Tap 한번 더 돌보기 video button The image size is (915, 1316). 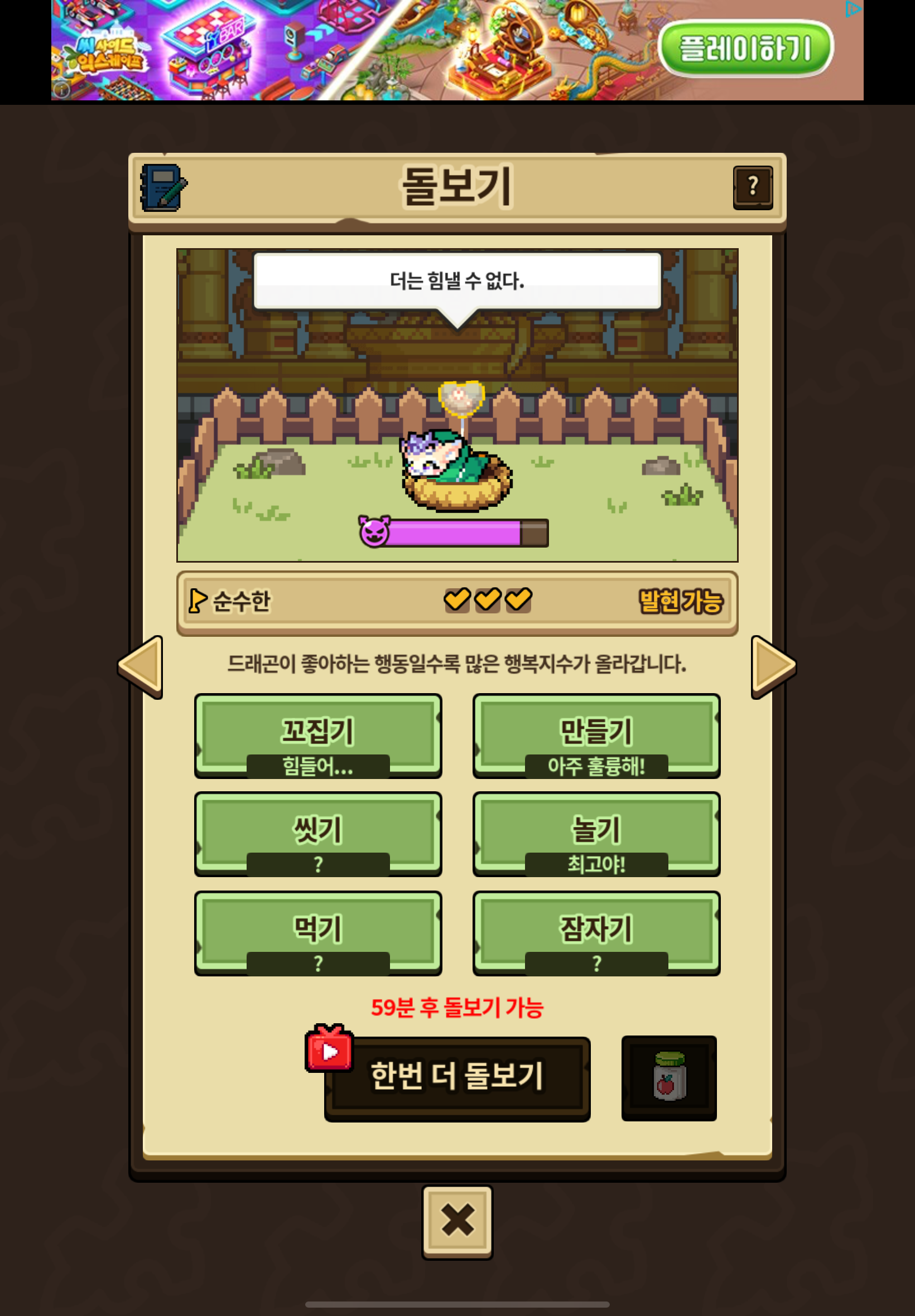click(x=457, y=1077)
